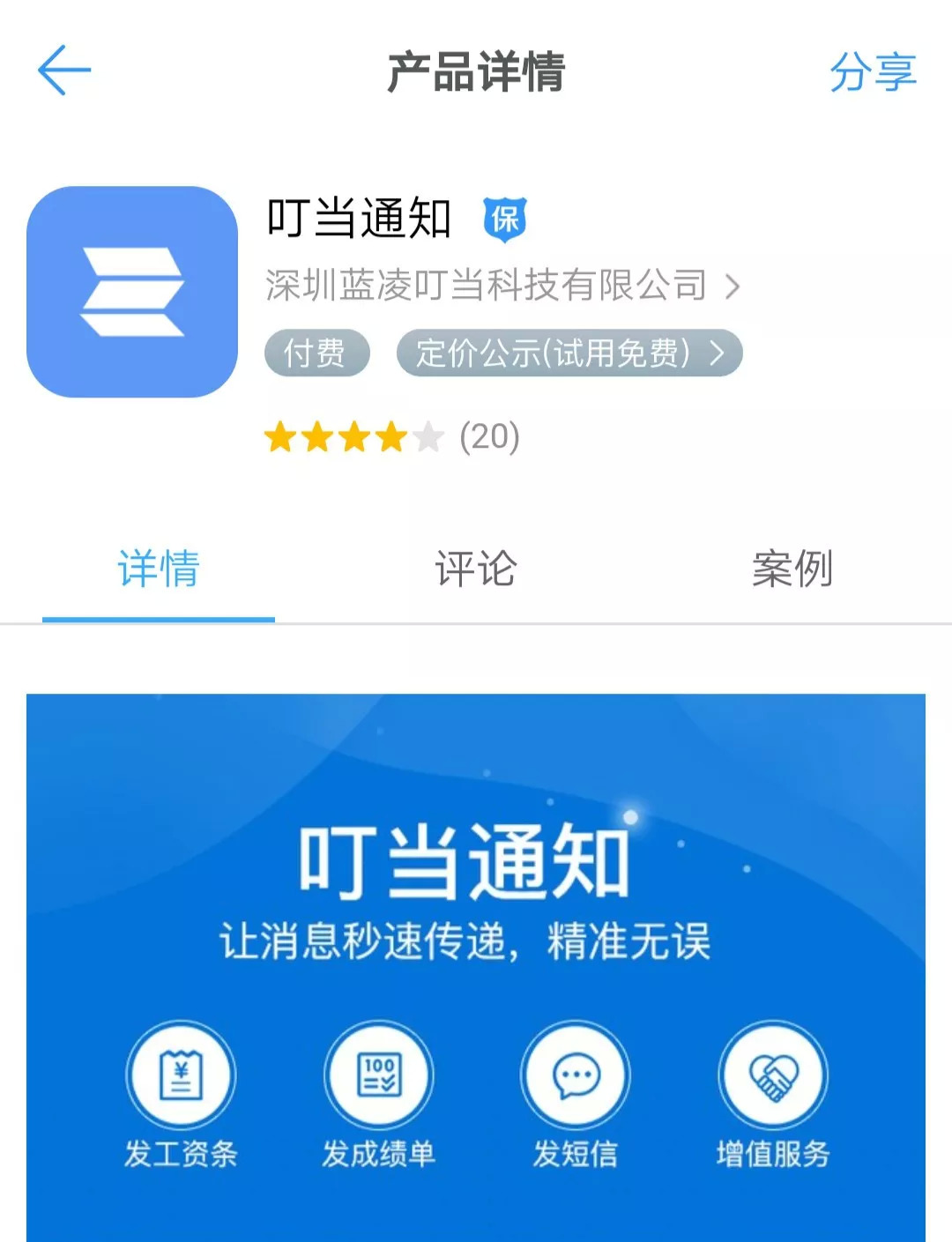The height and width of the screenshot is (1242, 952).
Task: Switch to the 案例 tab
Action: pos(792,569)
